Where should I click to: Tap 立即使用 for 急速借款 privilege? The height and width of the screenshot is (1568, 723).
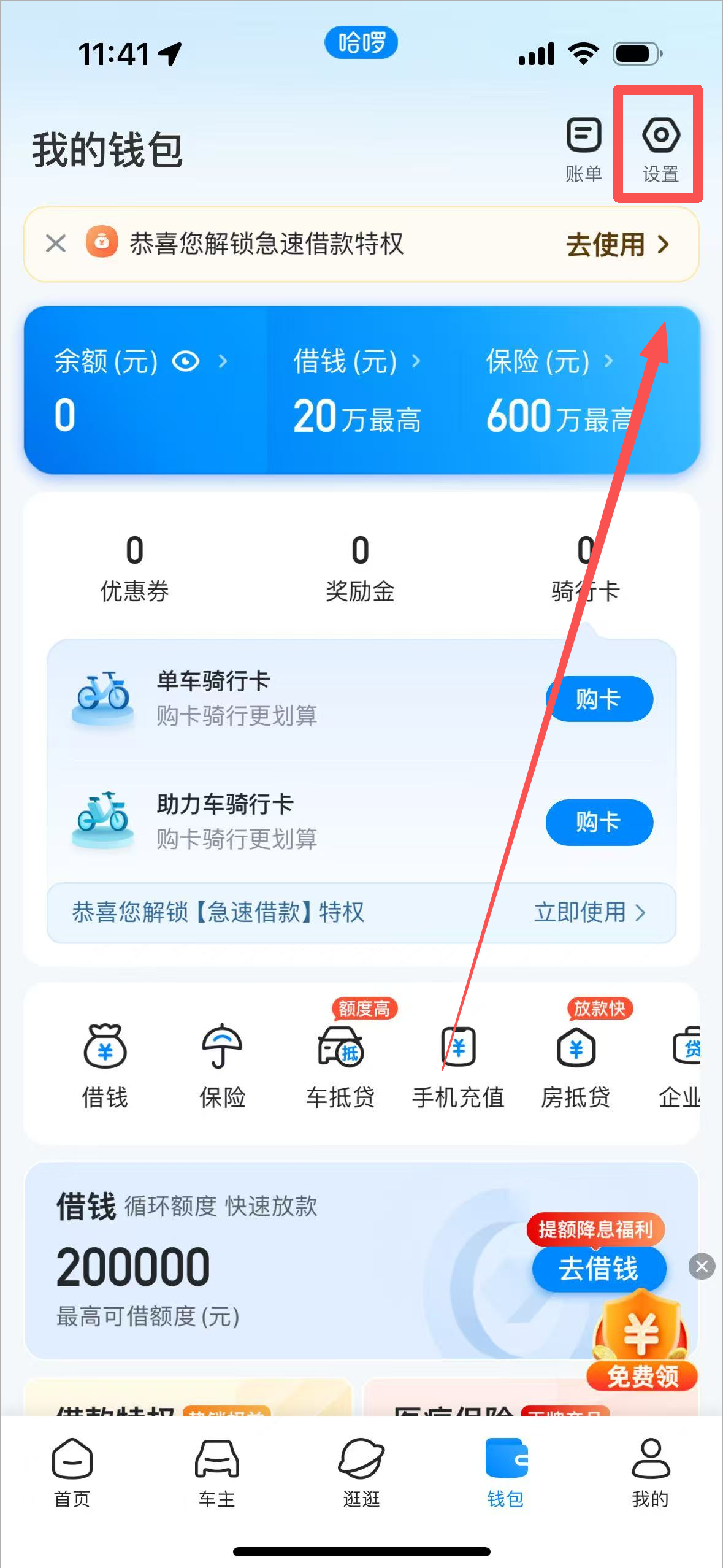589,912
